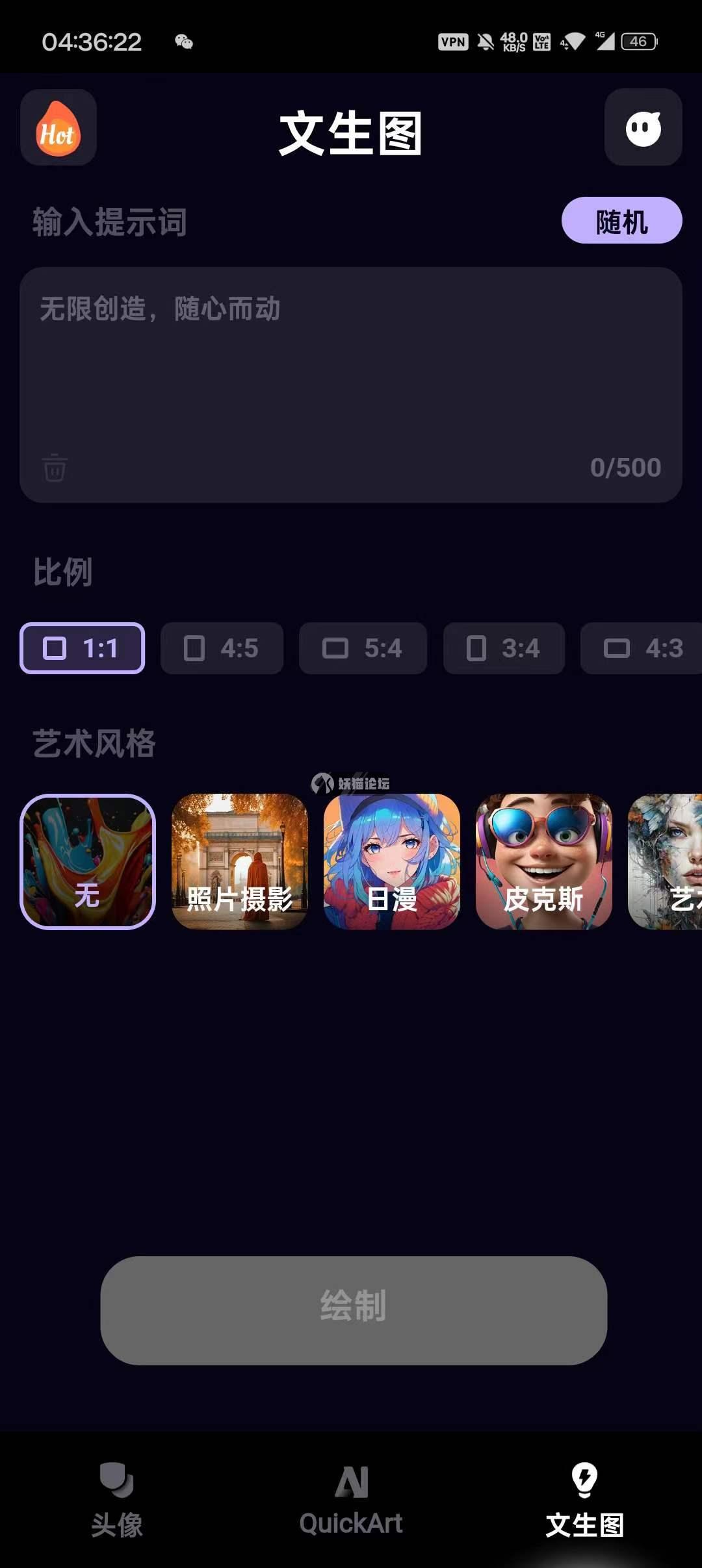Open the Hot flame icon
Viewport: 702px width, 1568px height.
(x=58, y=128)
